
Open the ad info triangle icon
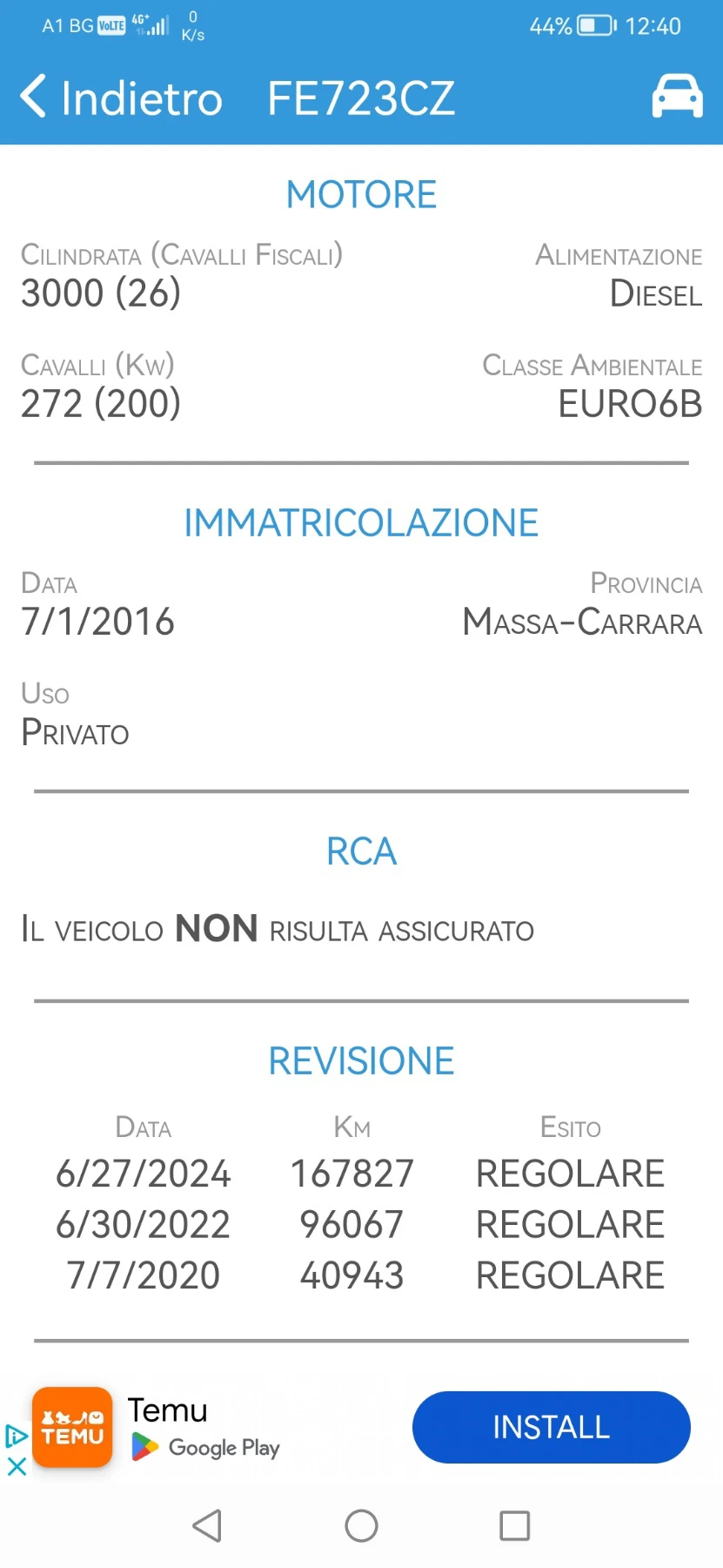coord(16,1436)
